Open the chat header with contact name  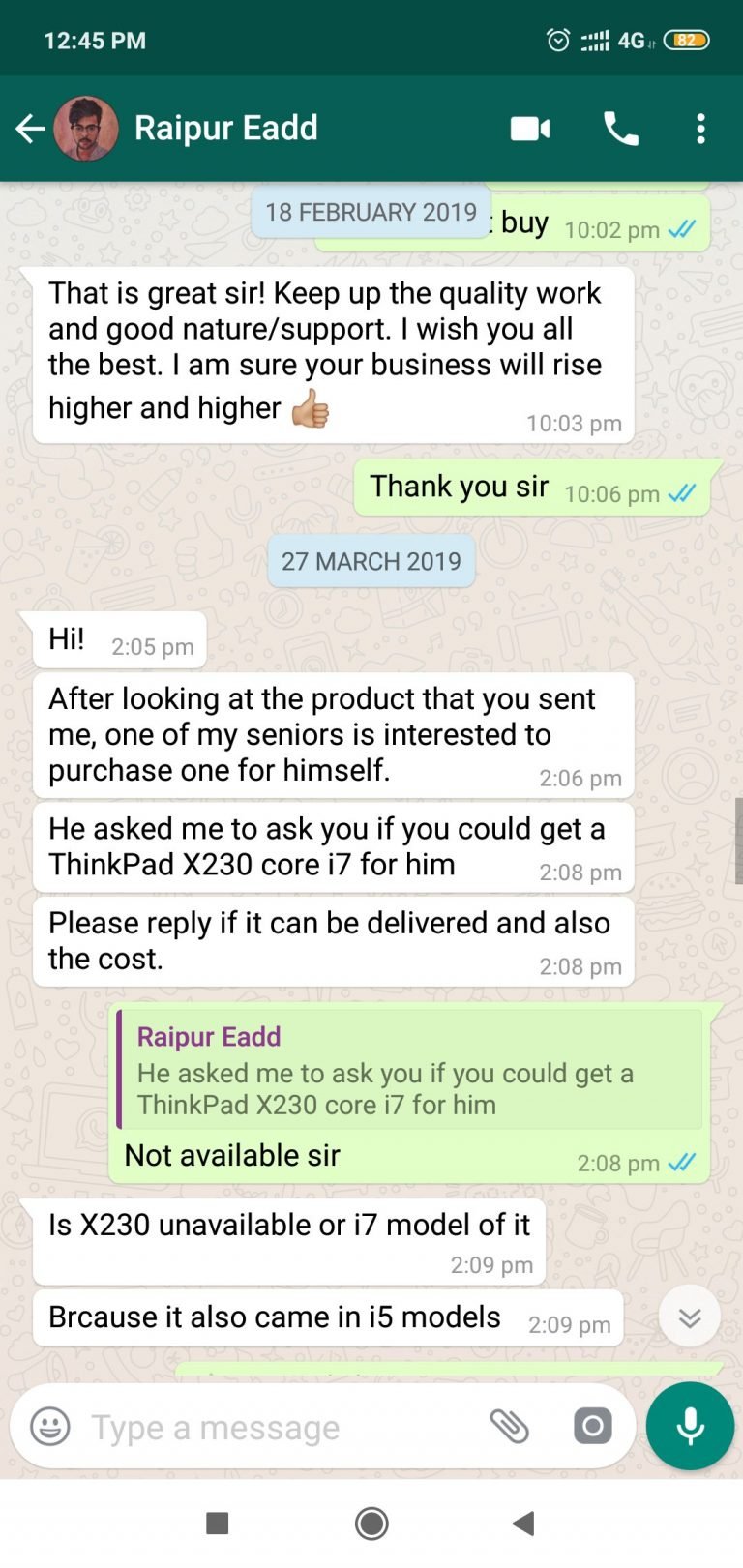click(225, 127)
